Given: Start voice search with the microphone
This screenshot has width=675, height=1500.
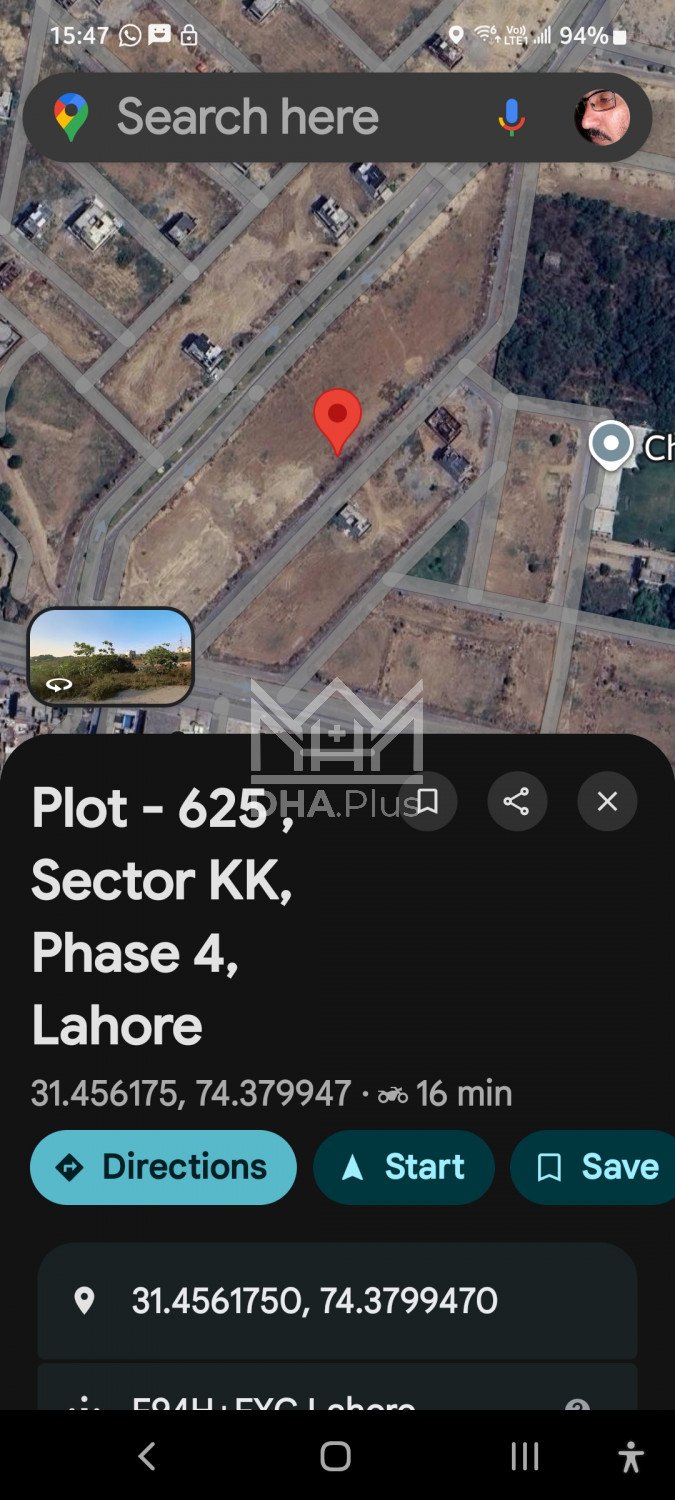Looking at the screenshot, I should 511,118.
